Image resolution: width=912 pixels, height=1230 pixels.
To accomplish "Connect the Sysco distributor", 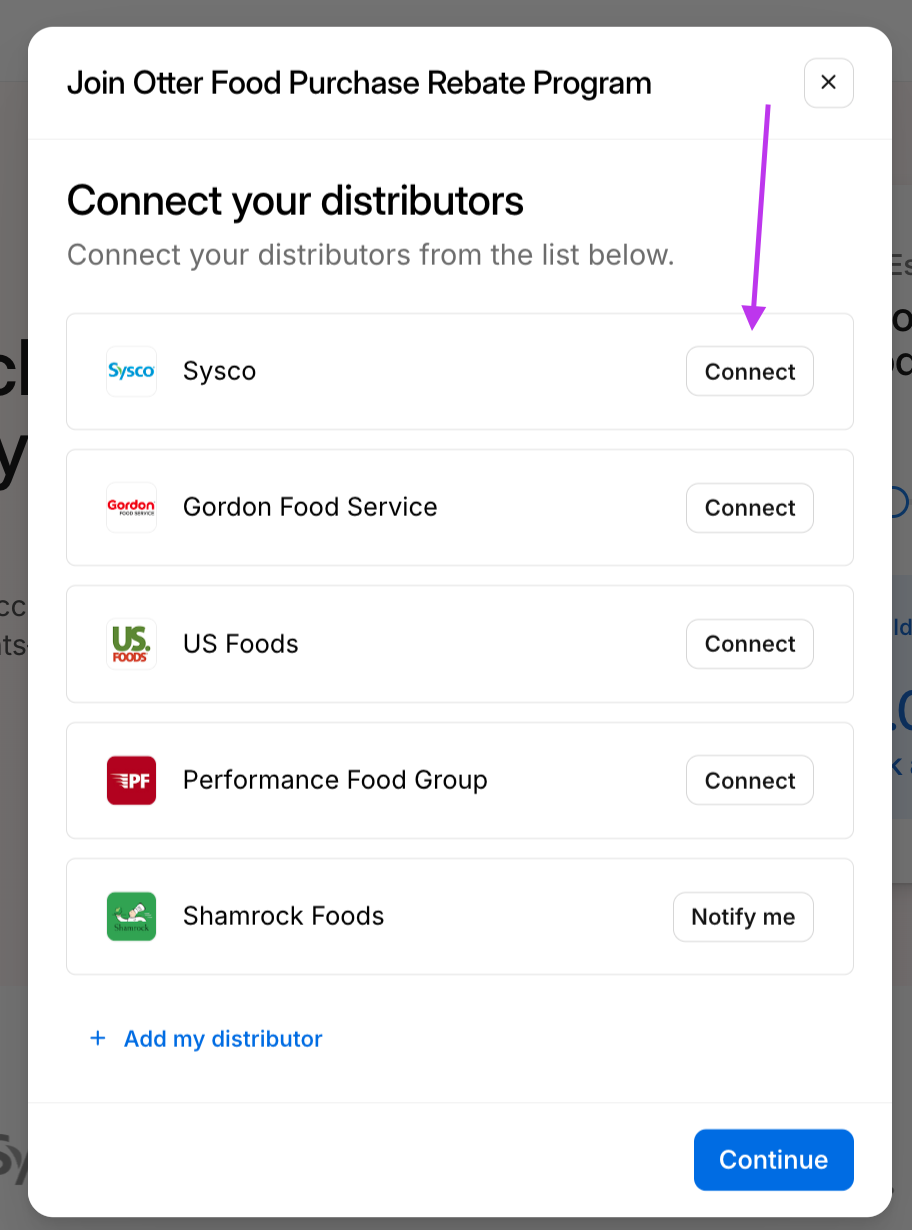I will (x=749, y=371).
